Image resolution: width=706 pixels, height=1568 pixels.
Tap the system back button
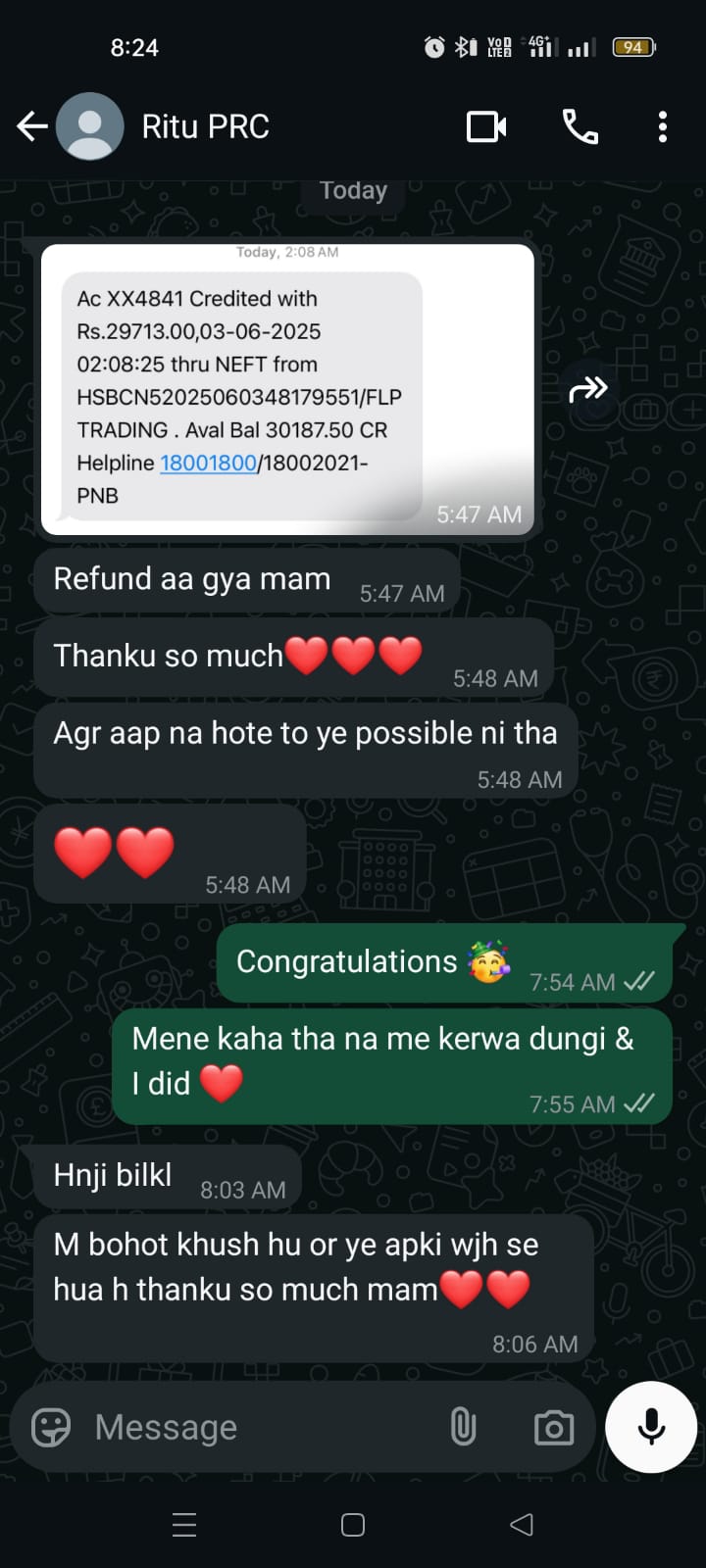point(522,1524)
